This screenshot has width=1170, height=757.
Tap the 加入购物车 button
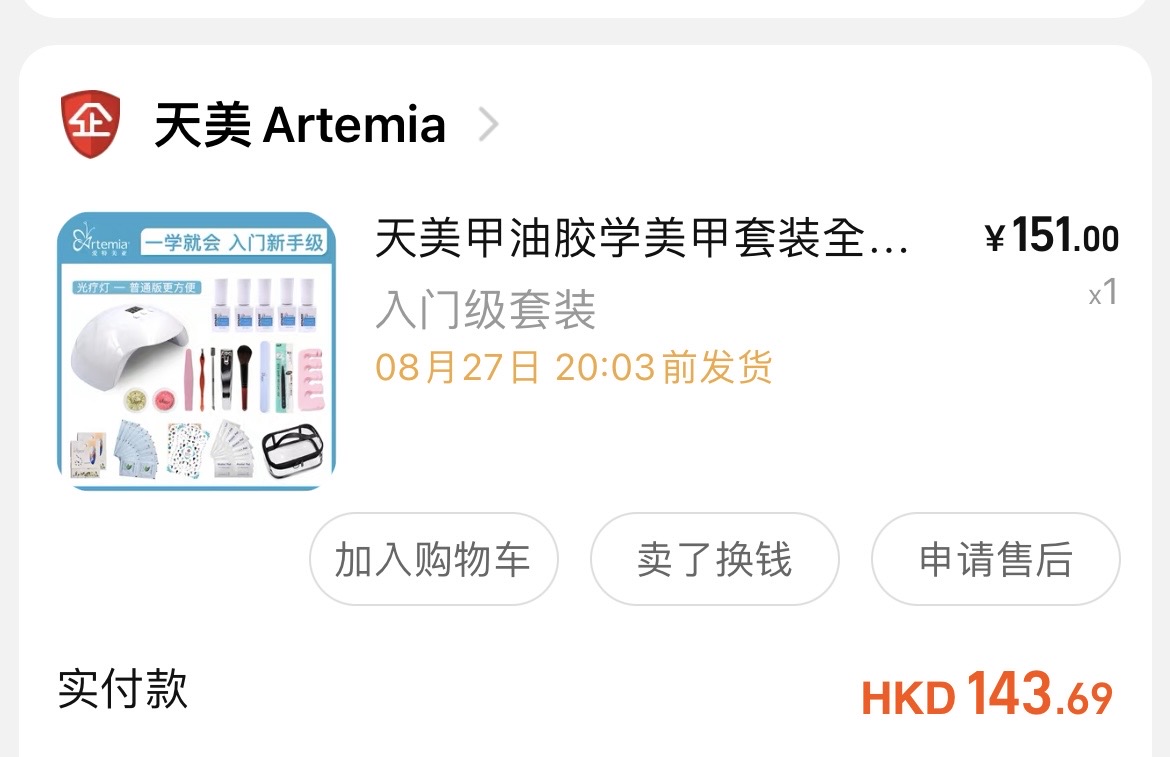point(433,559)
